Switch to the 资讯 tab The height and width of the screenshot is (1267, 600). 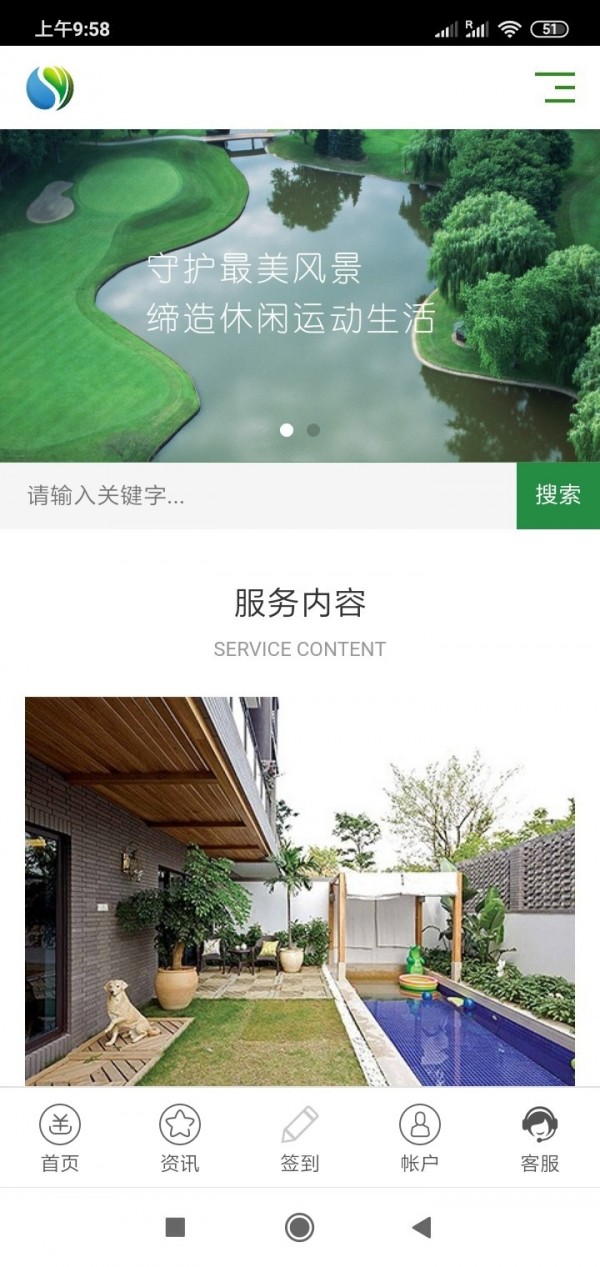(x=180, y=1138)
